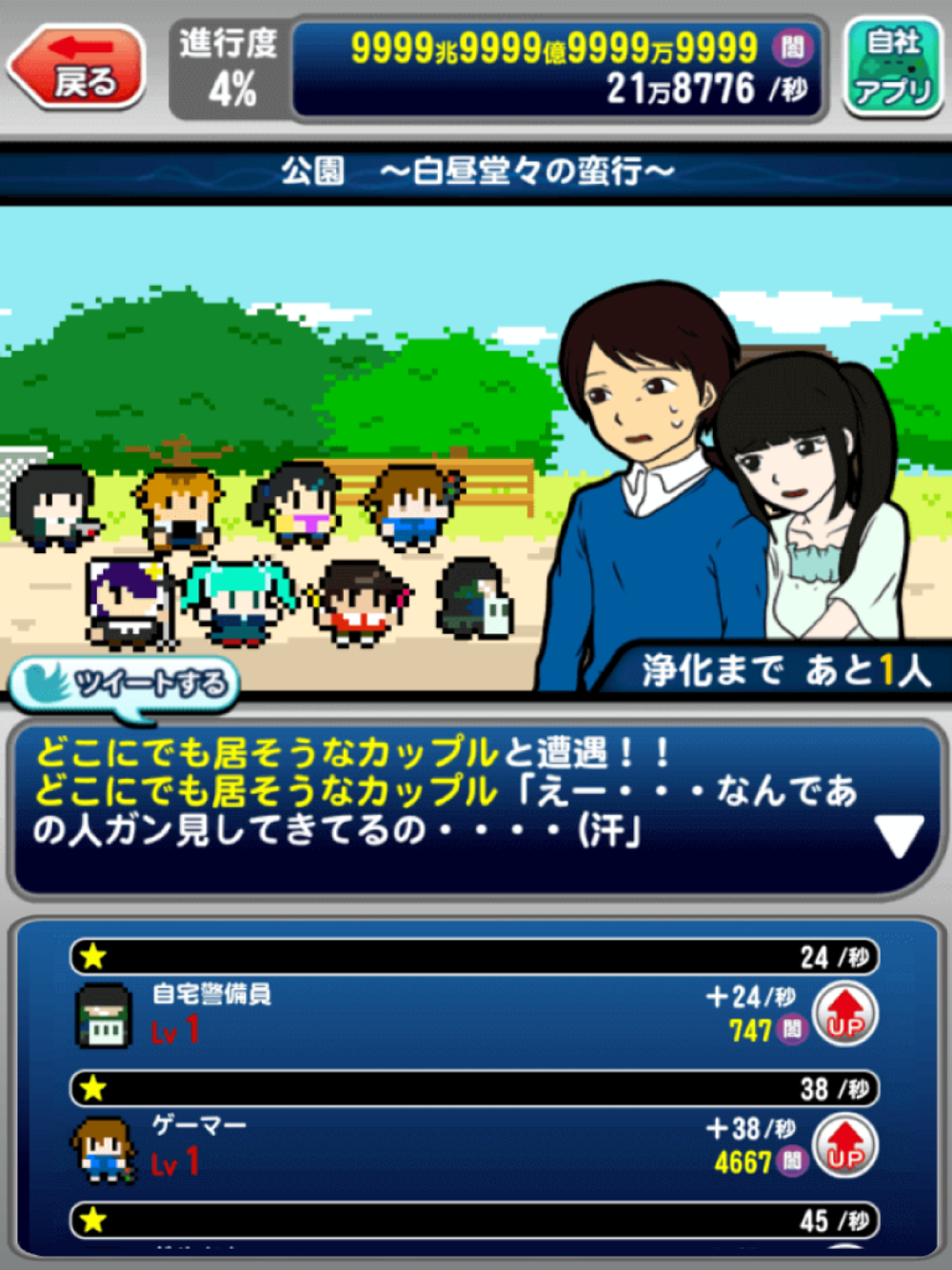
Task: Go back with the red 戻る button
Action: (x=78, y=67)
